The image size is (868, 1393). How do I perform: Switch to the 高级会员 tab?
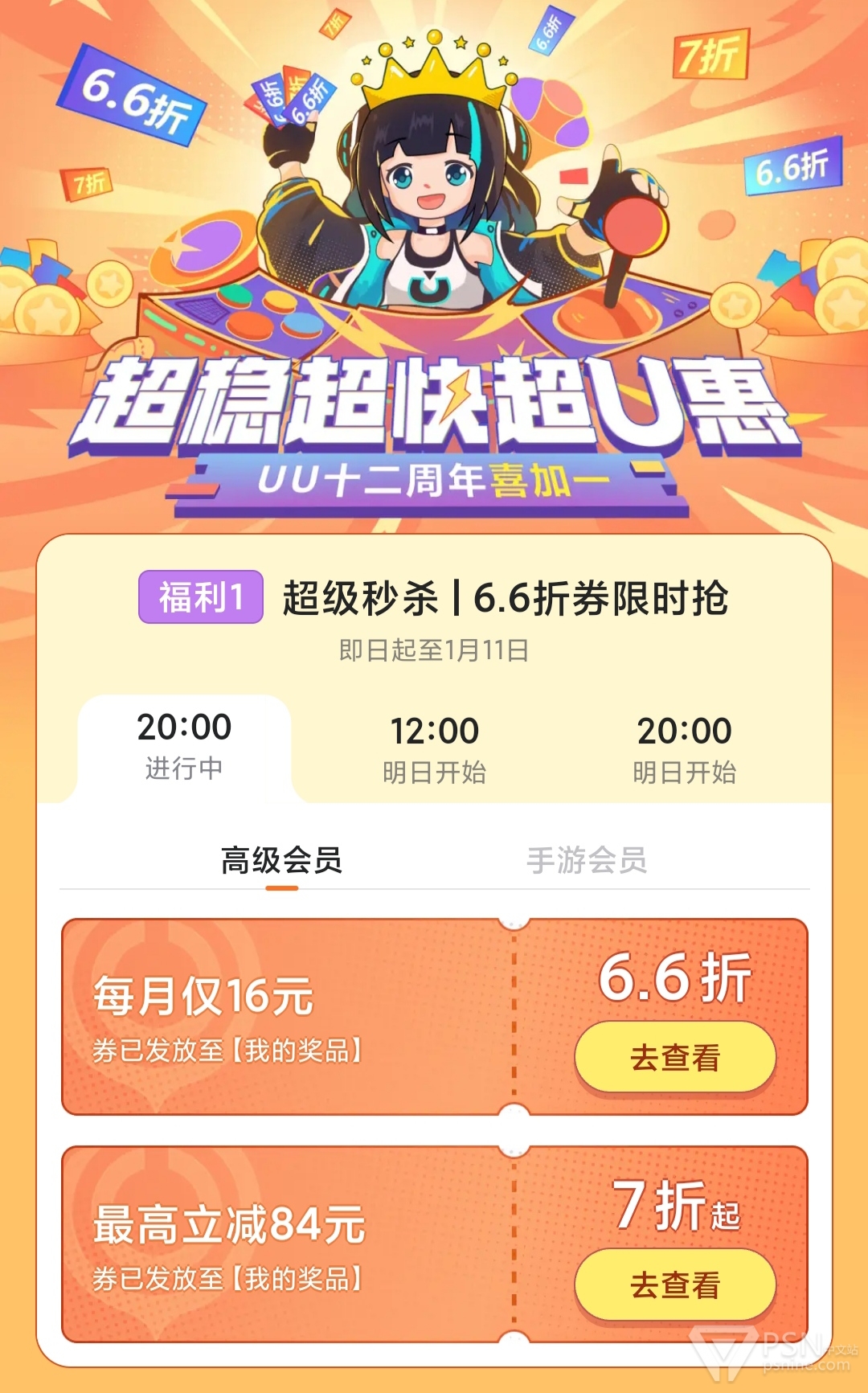tap(282, 861)
